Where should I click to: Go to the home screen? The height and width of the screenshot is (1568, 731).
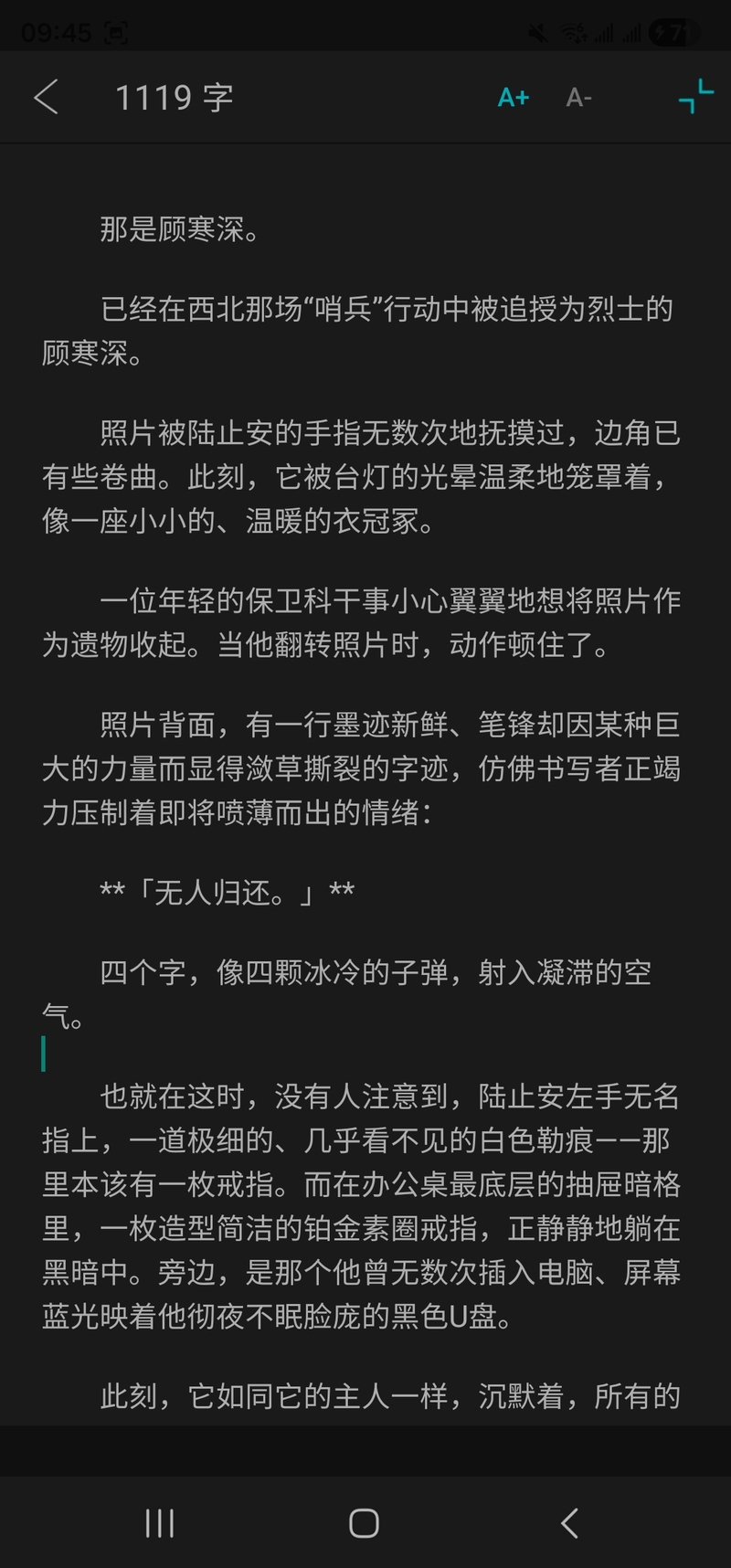click(x=364, y=1523)
